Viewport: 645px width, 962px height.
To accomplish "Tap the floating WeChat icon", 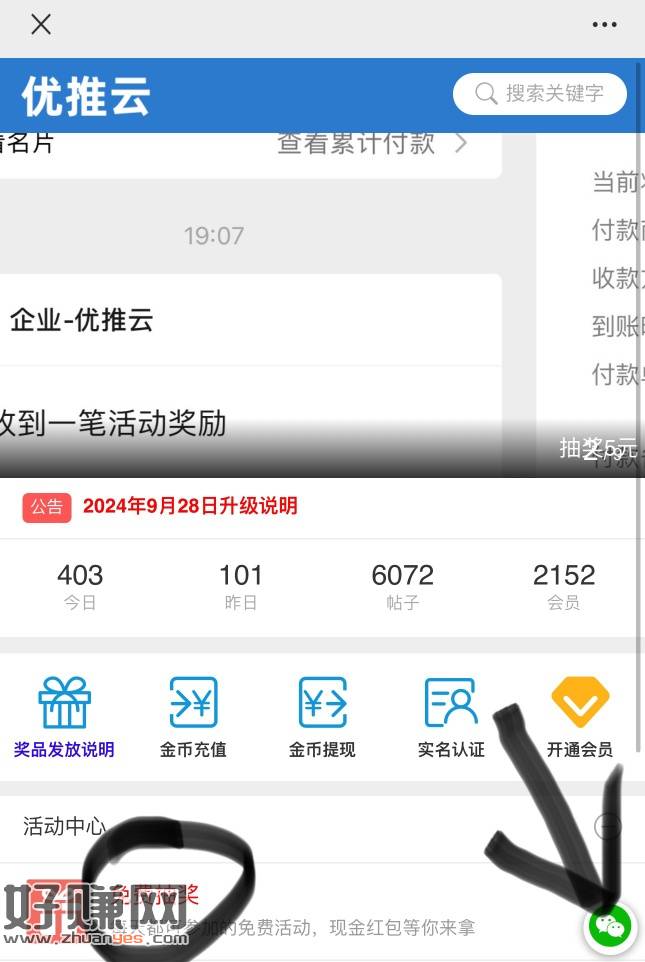I will (609, 927).
